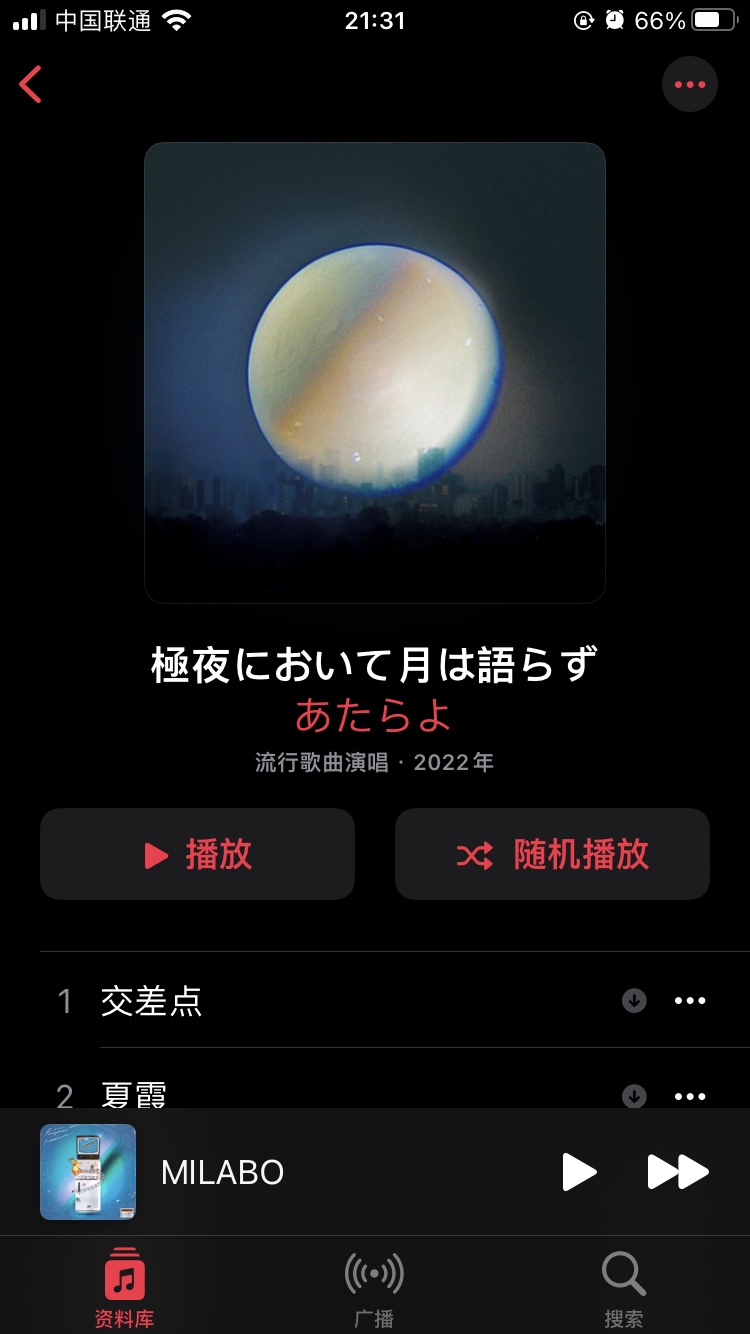The image size is (750, 1334).
Task: Start 随机播放 shuffle playback
Action: (x=552, y=854)
